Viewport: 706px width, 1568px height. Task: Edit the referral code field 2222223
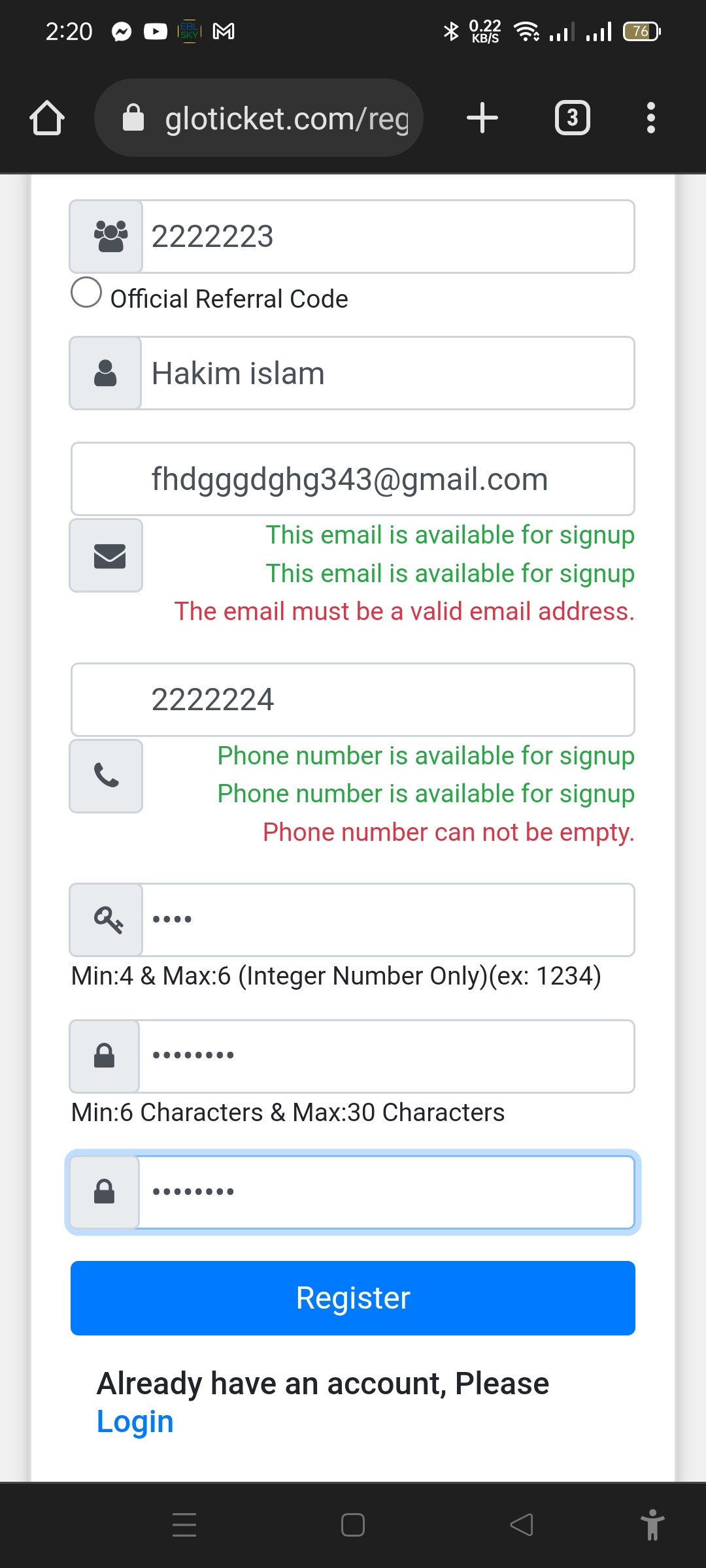(x=387, y=237)
